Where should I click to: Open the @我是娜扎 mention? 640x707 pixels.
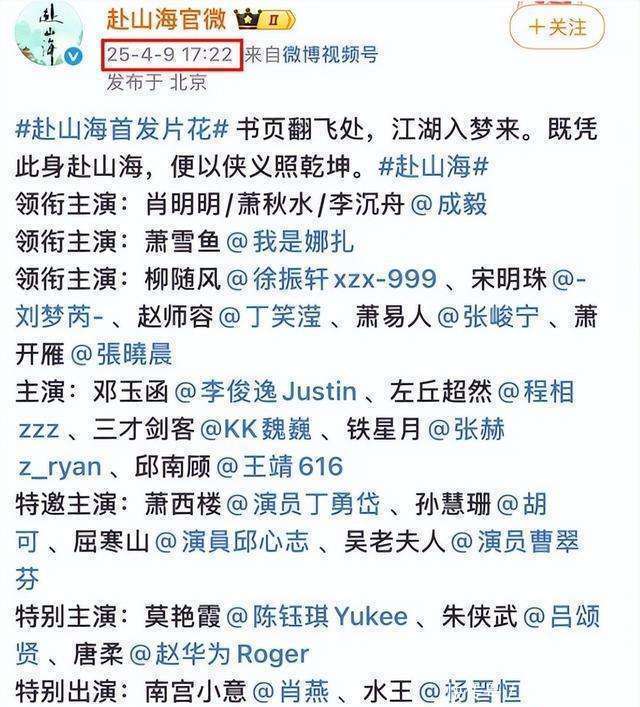click(290, 241)
